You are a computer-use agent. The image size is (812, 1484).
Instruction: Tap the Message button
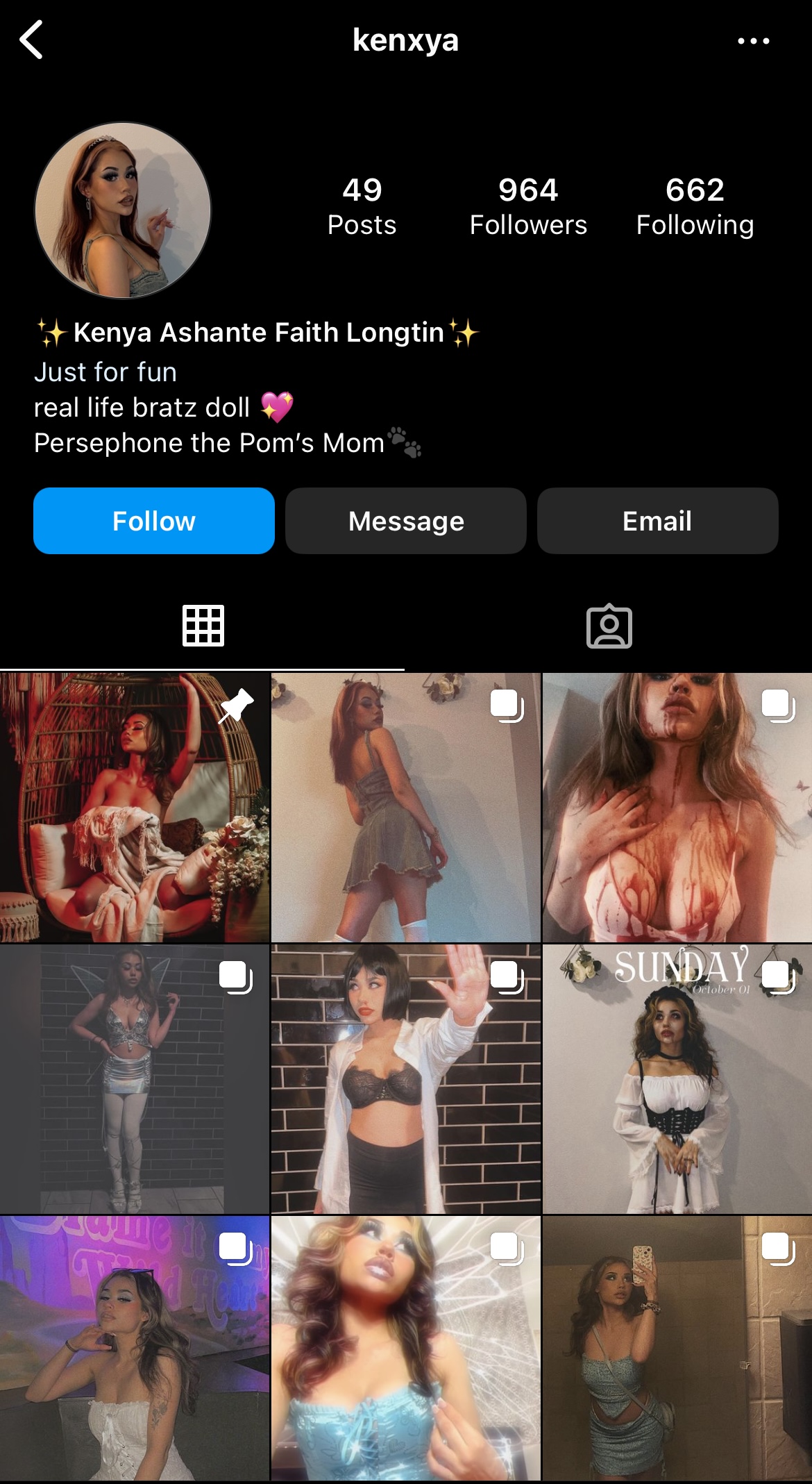[x=406, y=521]
